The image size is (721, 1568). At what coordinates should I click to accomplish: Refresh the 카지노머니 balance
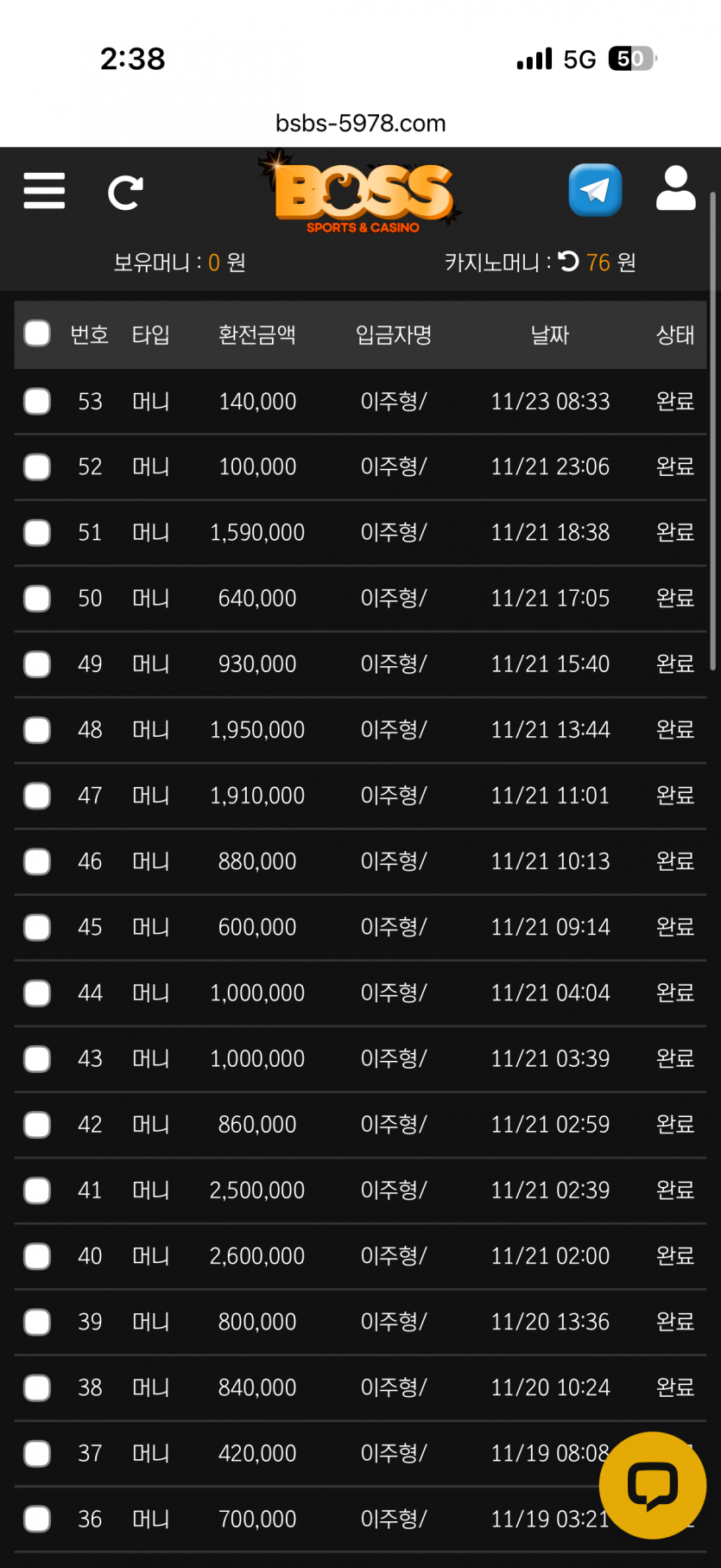(x=568, y=261)
